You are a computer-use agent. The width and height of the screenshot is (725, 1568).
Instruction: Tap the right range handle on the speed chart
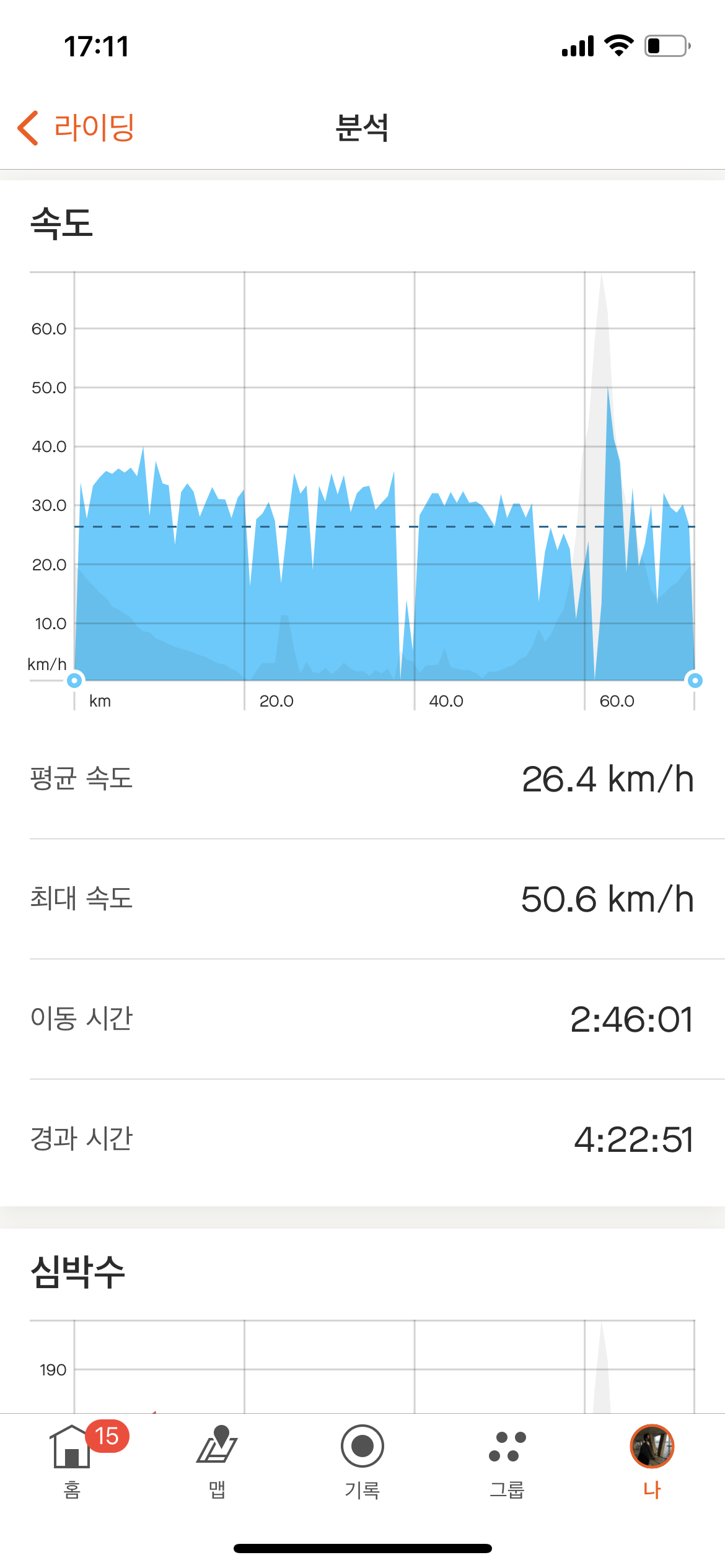point(695,681)
